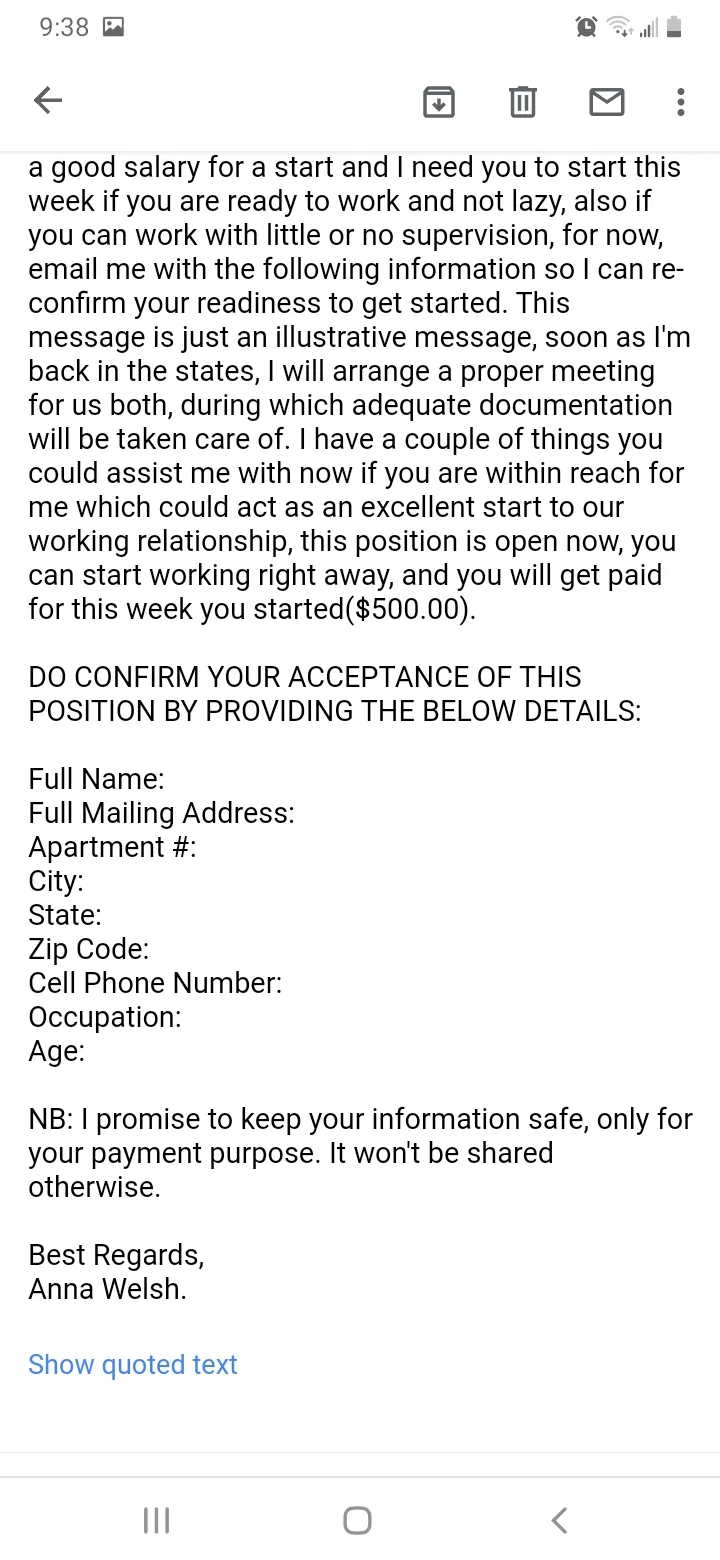Delete this email with the trash icon
Screen dimensions: 720x1560
[x=523, y=101]
